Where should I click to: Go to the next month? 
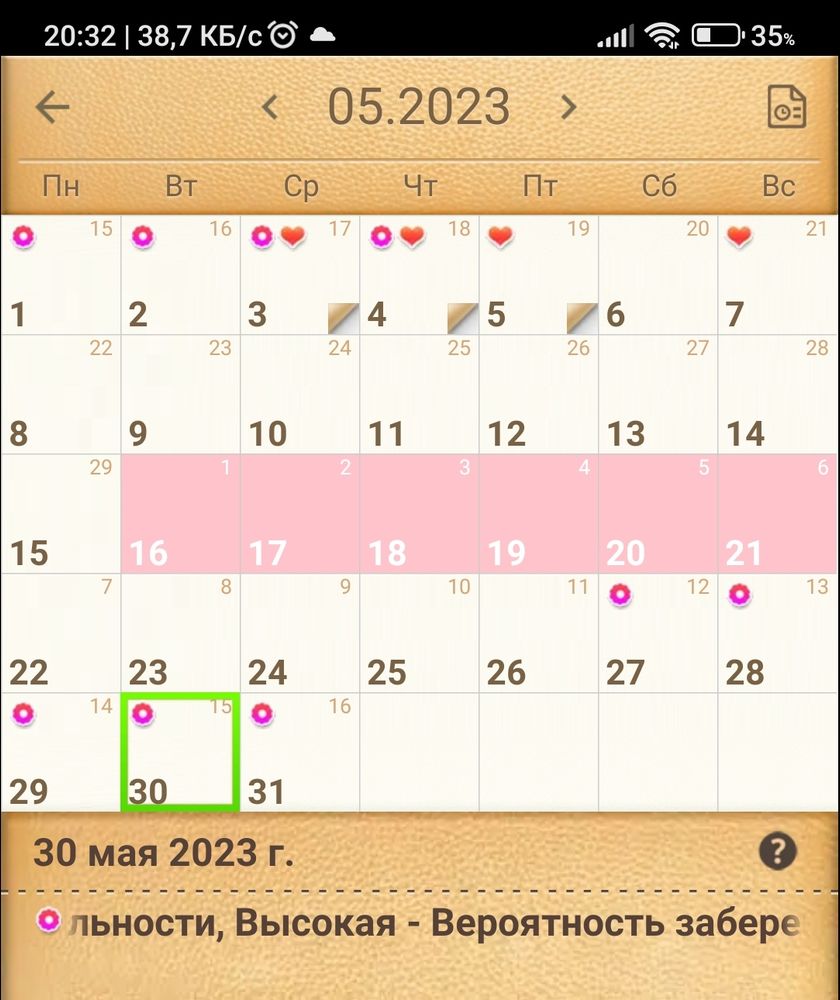(568, 107)
